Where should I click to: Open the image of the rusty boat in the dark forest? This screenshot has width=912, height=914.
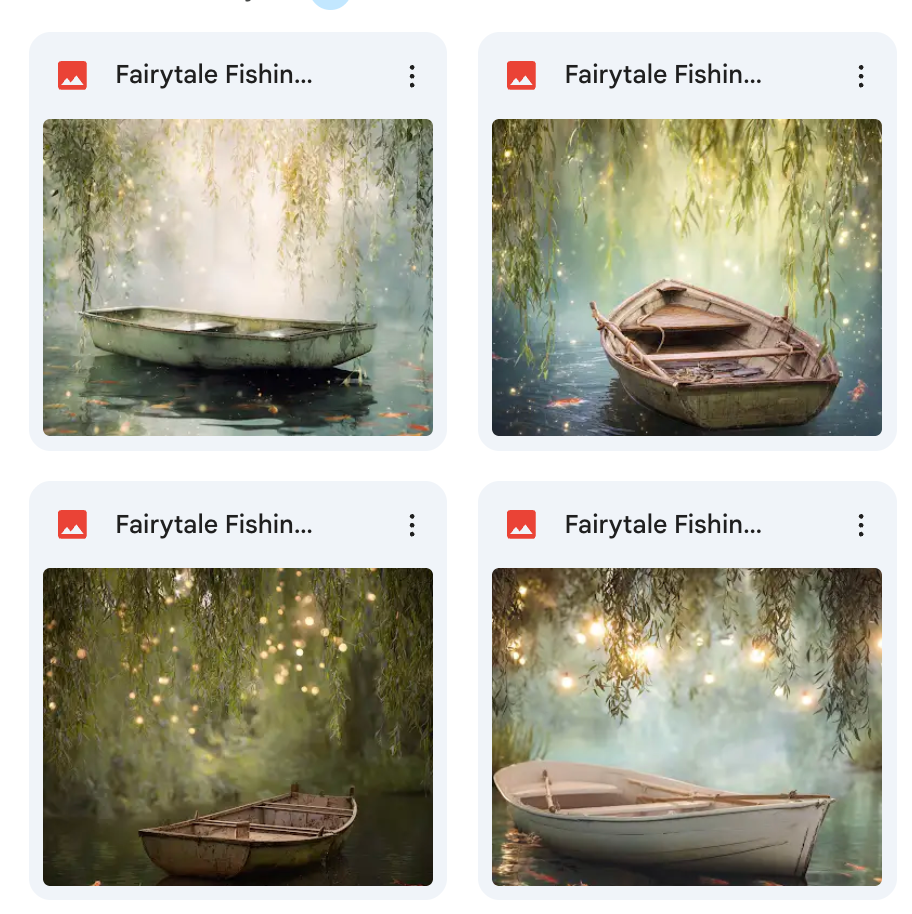238,726
